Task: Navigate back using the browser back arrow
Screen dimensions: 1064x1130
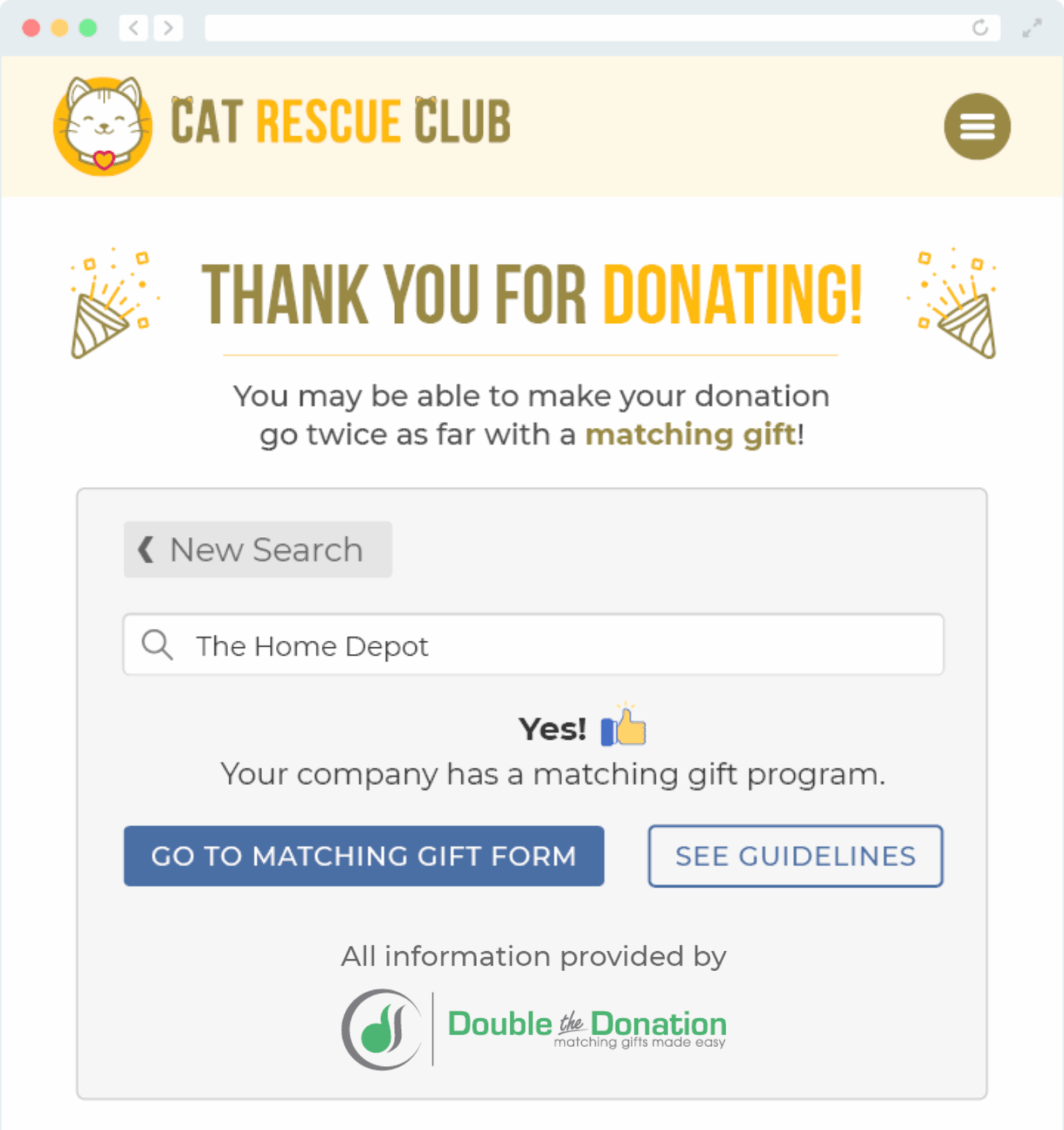Action: (132, 28)
